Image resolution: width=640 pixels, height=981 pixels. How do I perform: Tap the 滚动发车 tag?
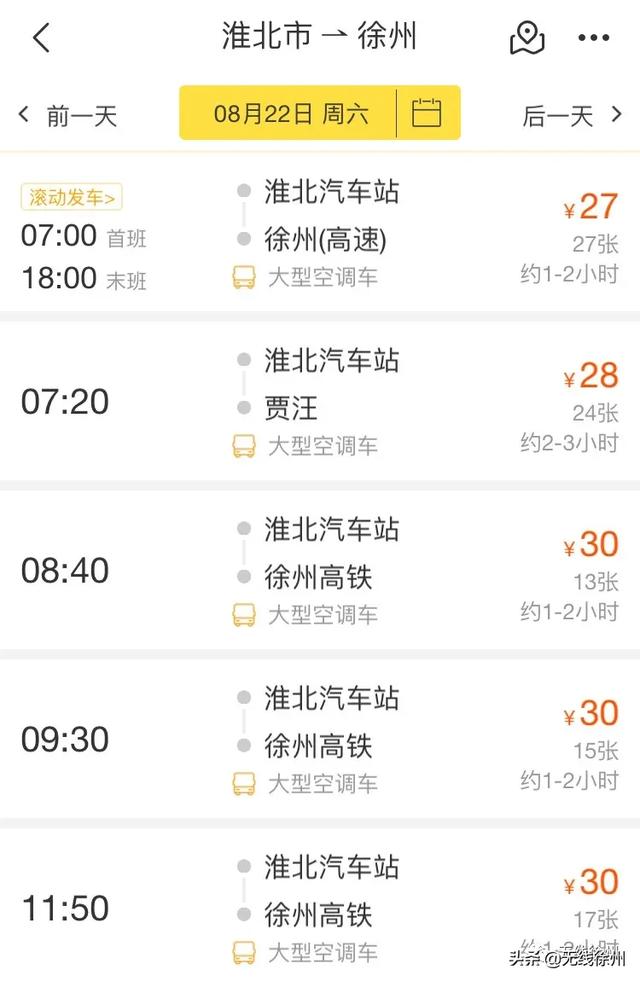point(71,197)
